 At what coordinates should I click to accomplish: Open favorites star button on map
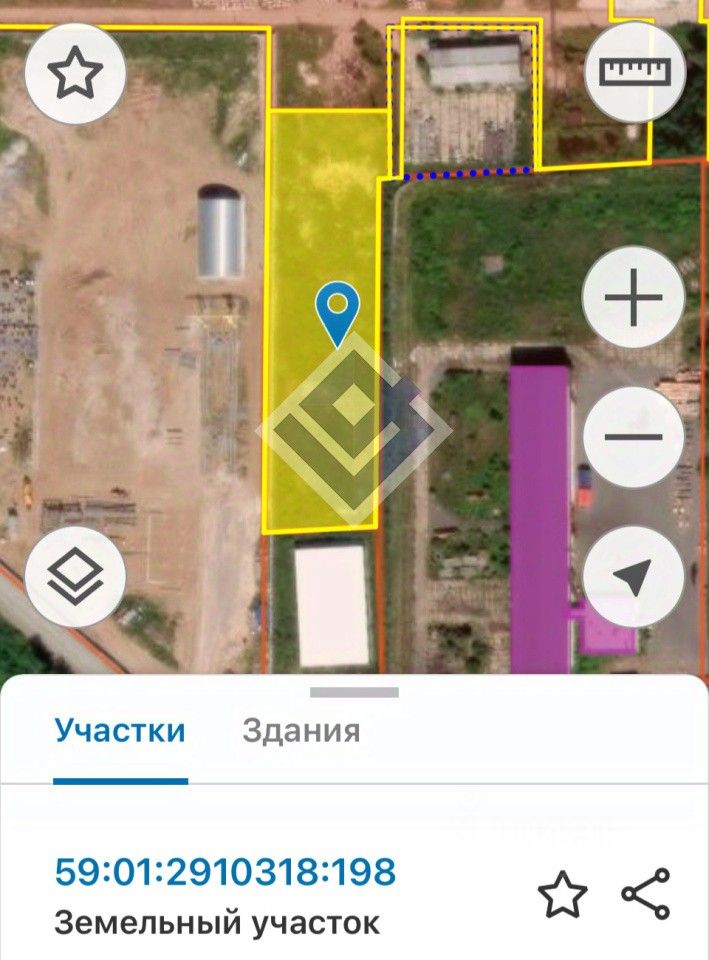75,75
